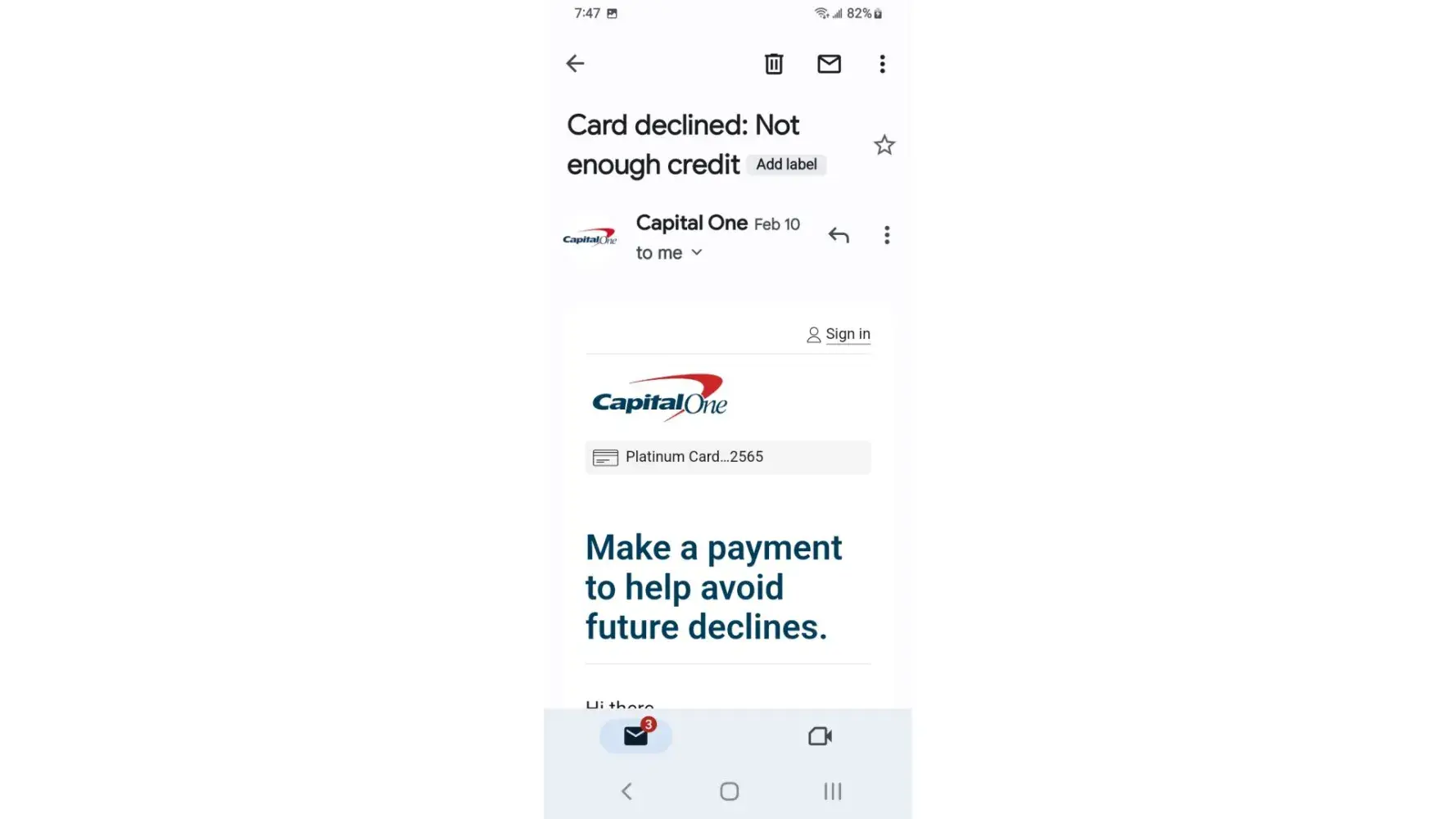Screen dimensions: 1456x819
Task: Reply to Capital One
Action: [x=838, y=236]
